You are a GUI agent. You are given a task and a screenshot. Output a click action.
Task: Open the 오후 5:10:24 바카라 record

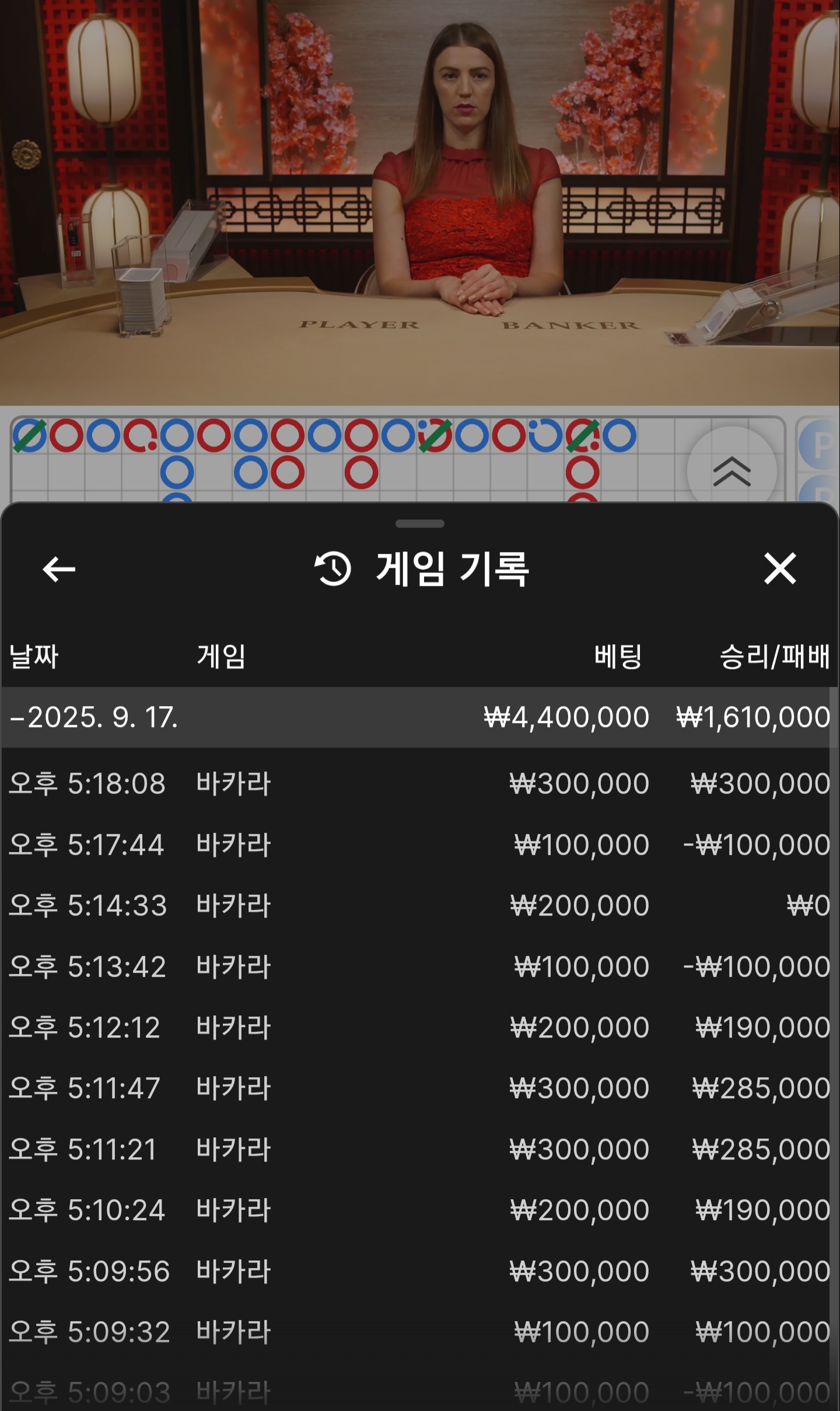tap(419, 1210)
